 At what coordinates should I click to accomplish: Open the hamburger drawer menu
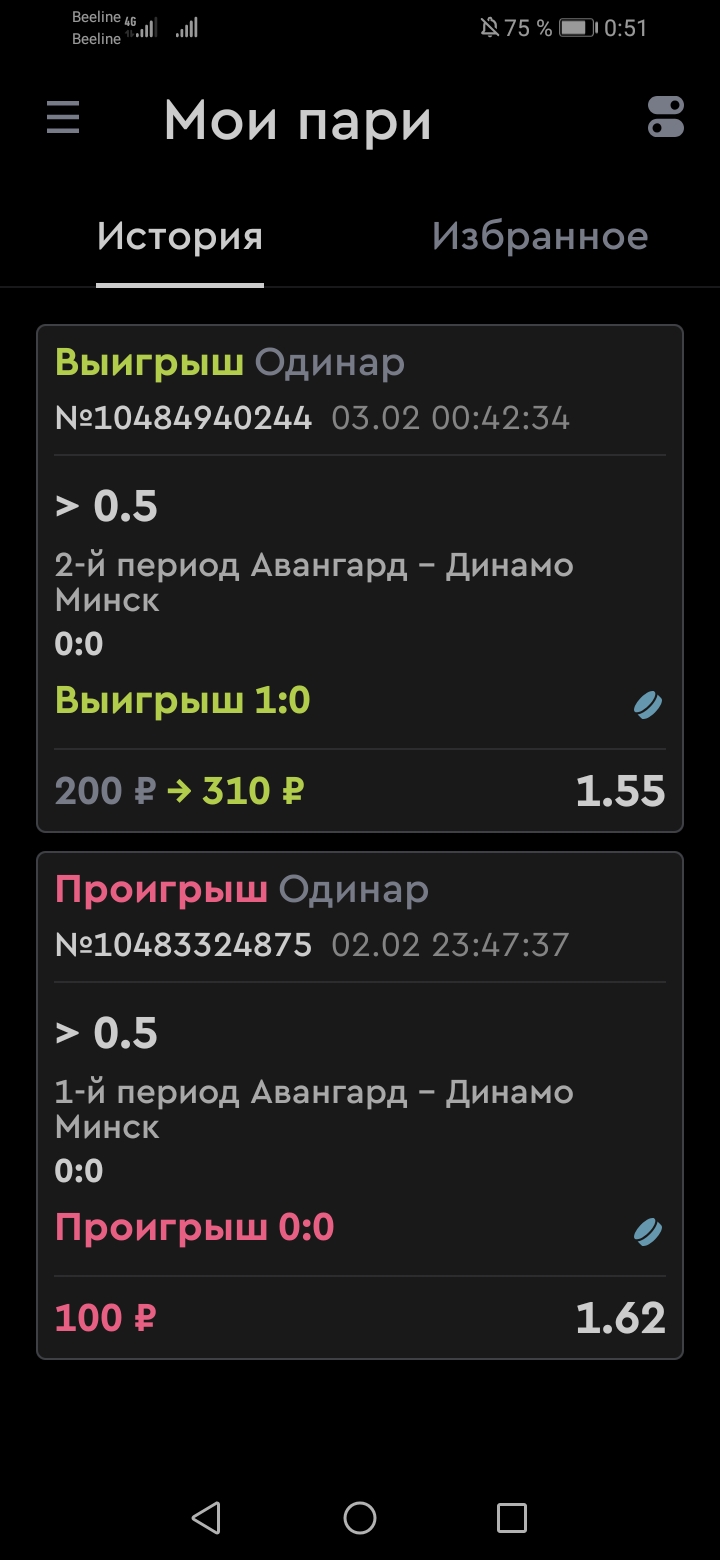tap(63, 119)
